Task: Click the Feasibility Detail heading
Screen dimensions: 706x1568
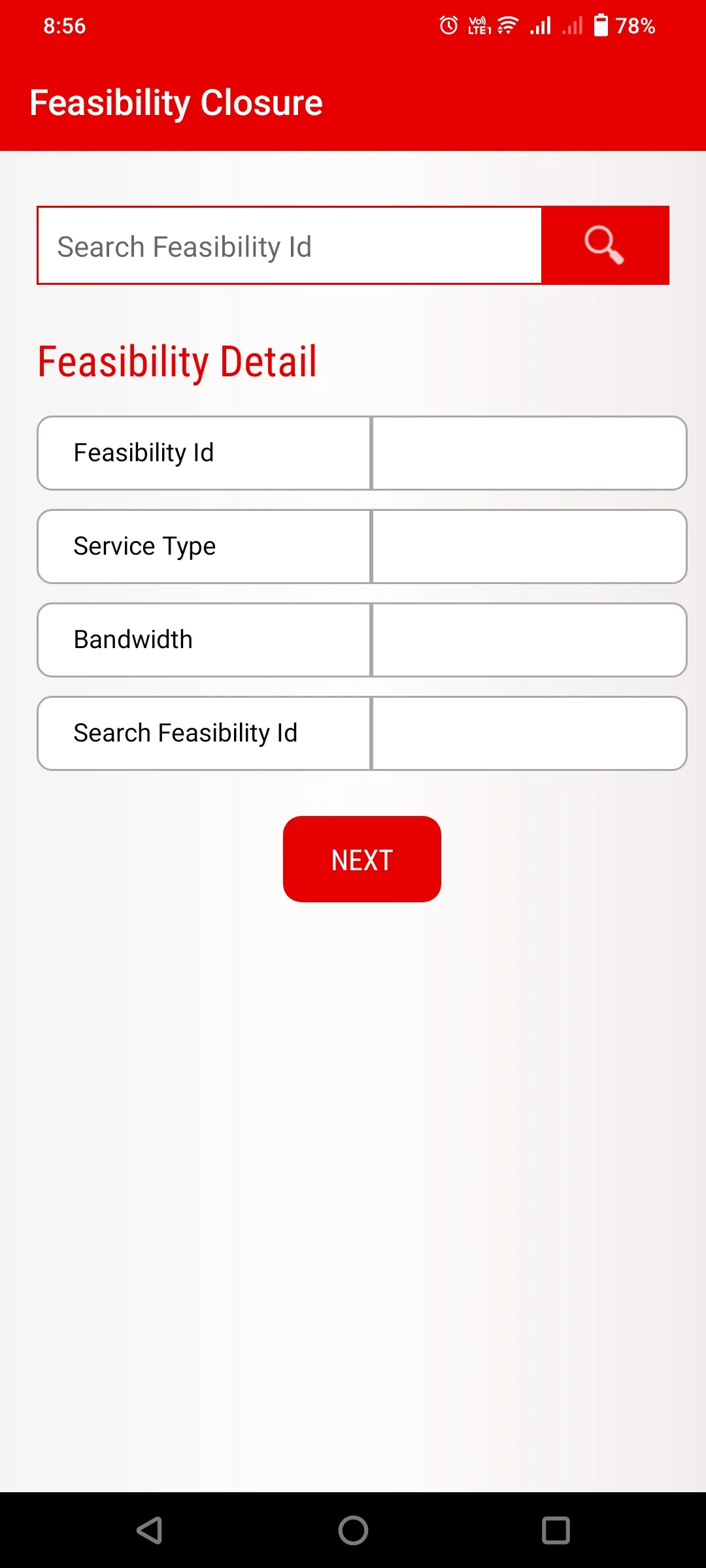Action: [177, 361]
